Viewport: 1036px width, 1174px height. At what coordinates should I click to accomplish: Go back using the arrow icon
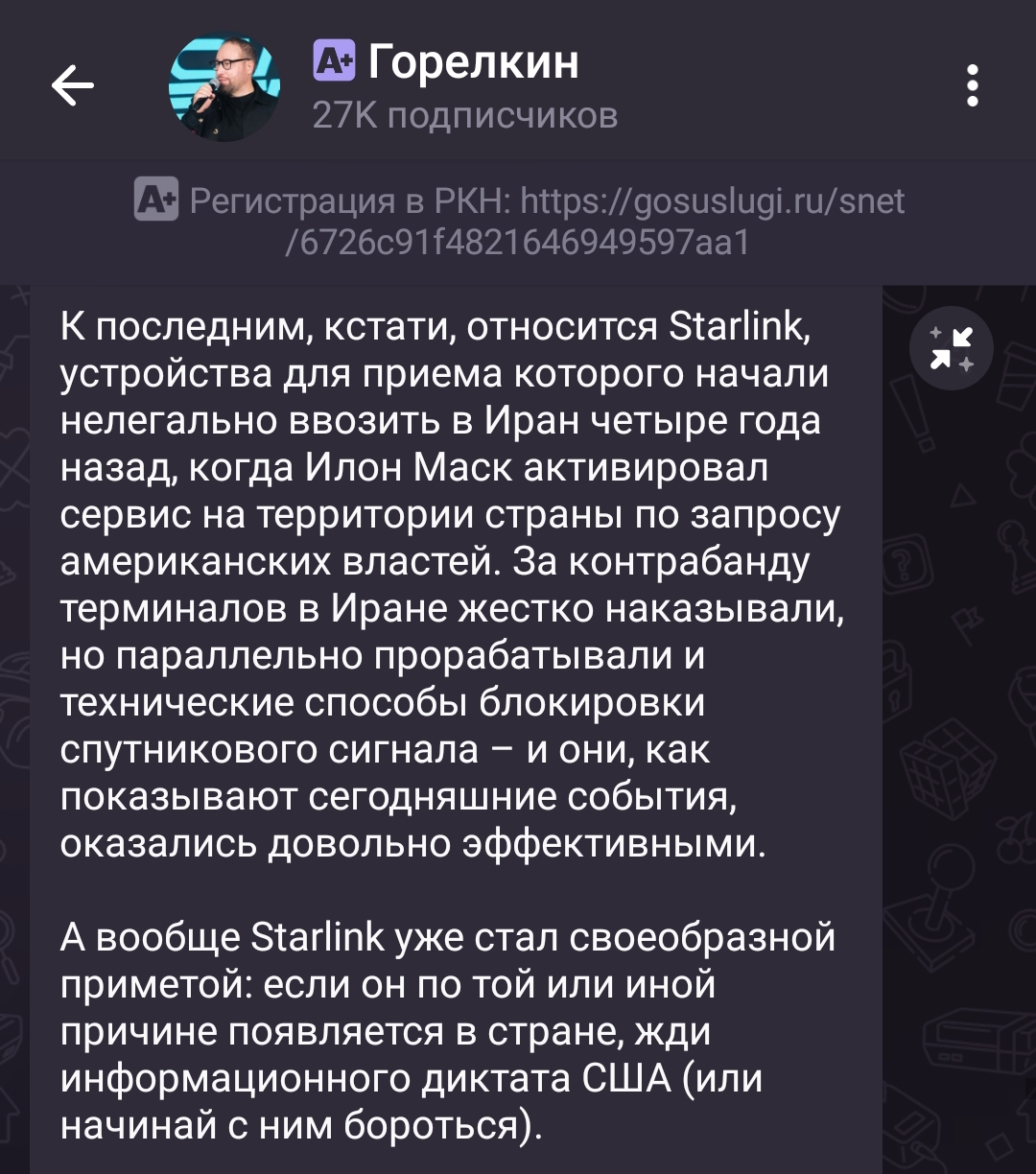tap(73, 87)
